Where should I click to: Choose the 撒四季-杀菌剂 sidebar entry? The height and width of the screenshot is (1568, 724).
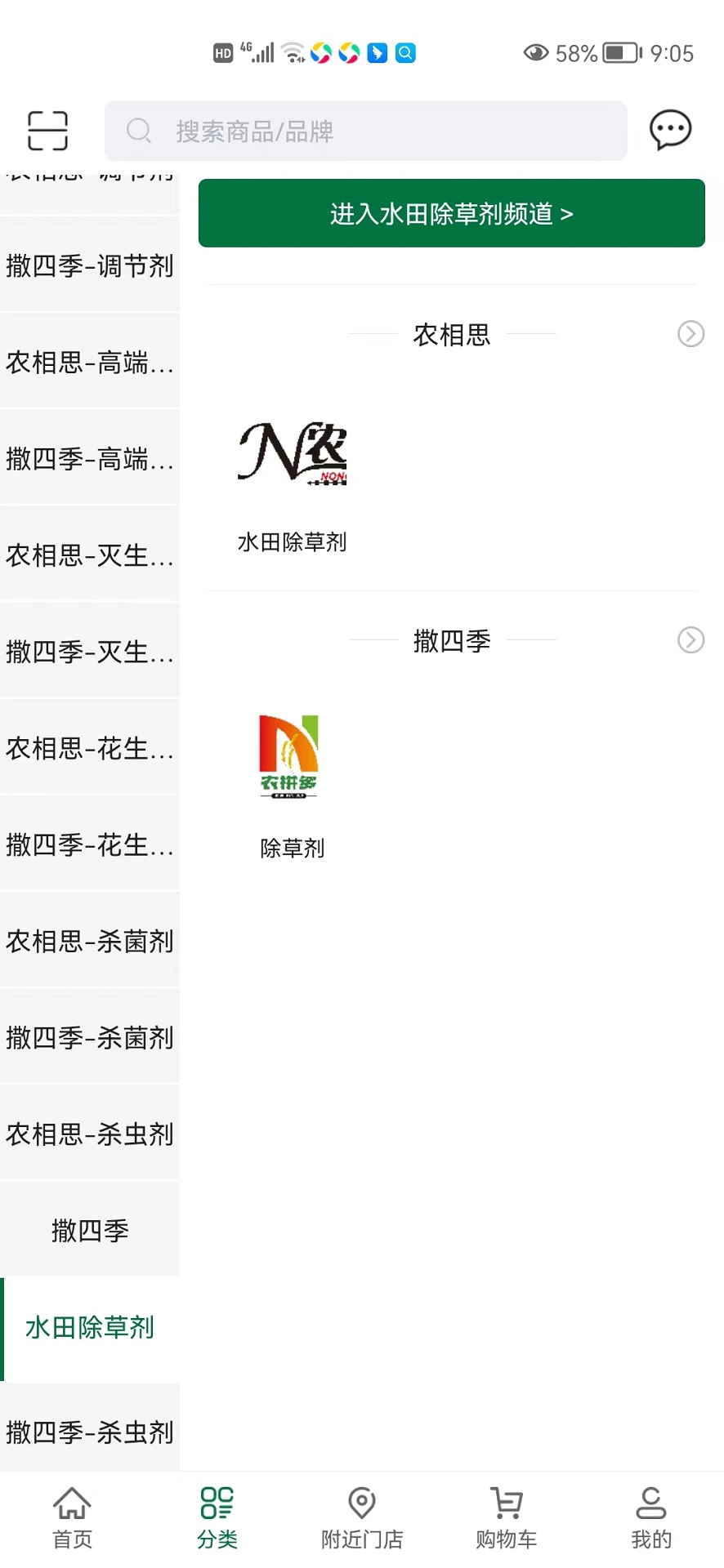90,1038
